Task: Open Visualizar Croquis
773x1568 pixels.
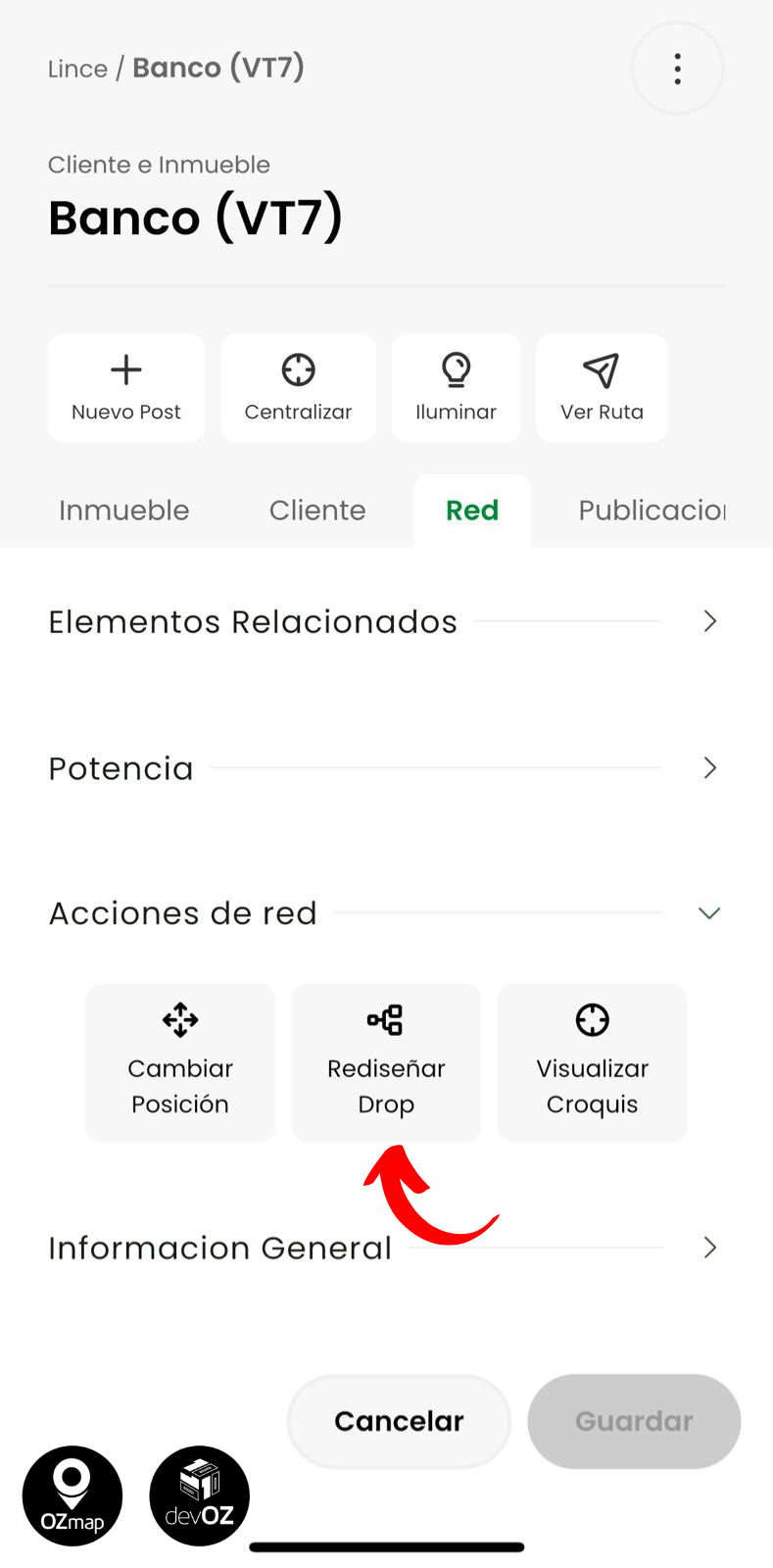Action: coord(592,1063)
